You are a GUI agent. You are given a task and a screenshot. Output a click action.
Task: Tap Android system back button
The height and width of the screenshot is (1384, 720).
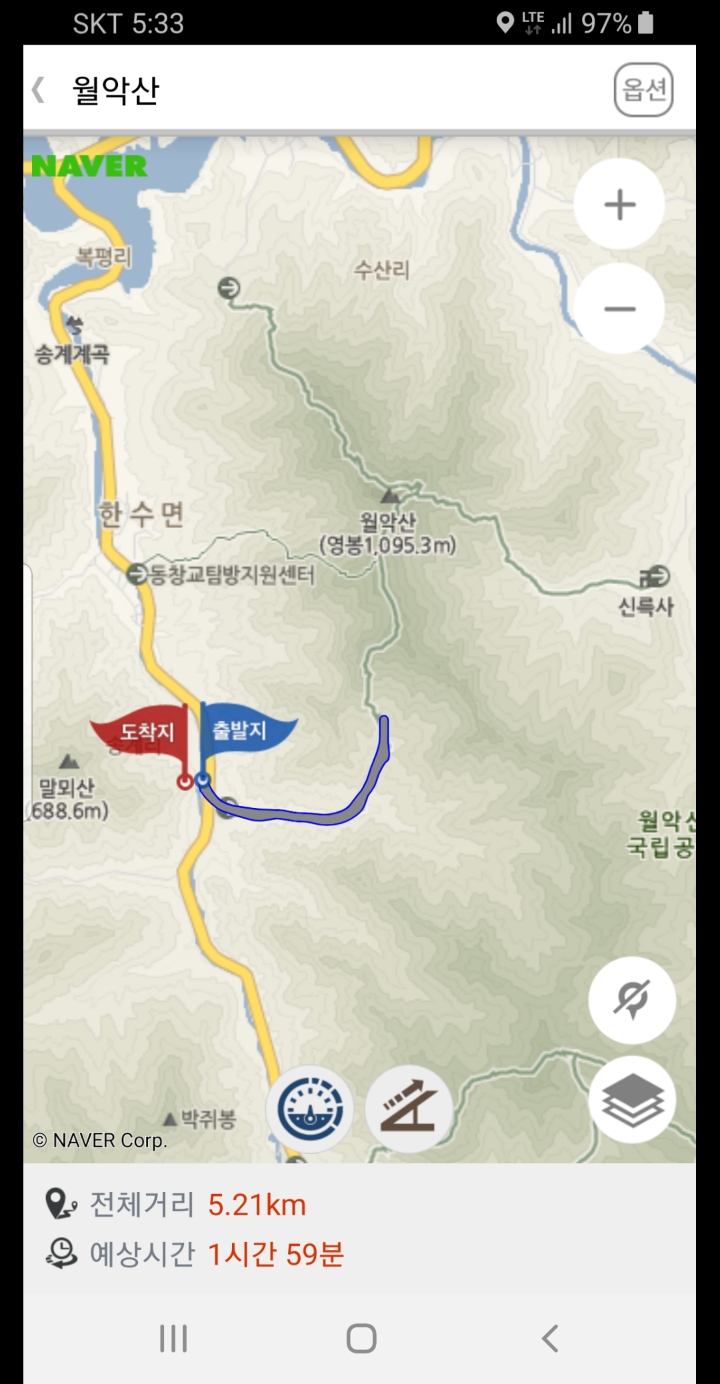click(549, 1338)
